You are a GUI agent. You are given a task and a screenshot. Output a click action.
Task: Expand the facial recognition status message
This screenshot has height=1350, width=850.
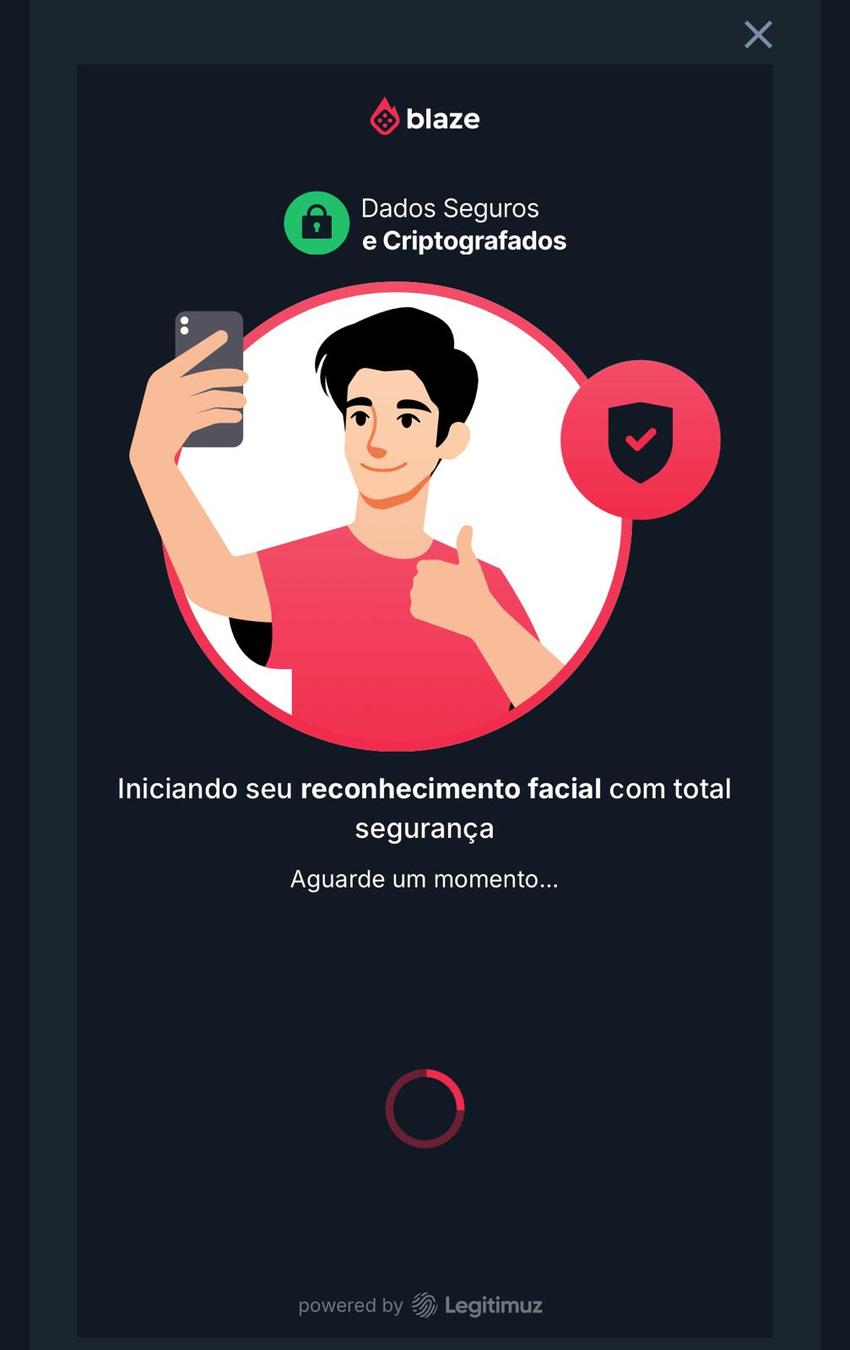coord(424,807)
